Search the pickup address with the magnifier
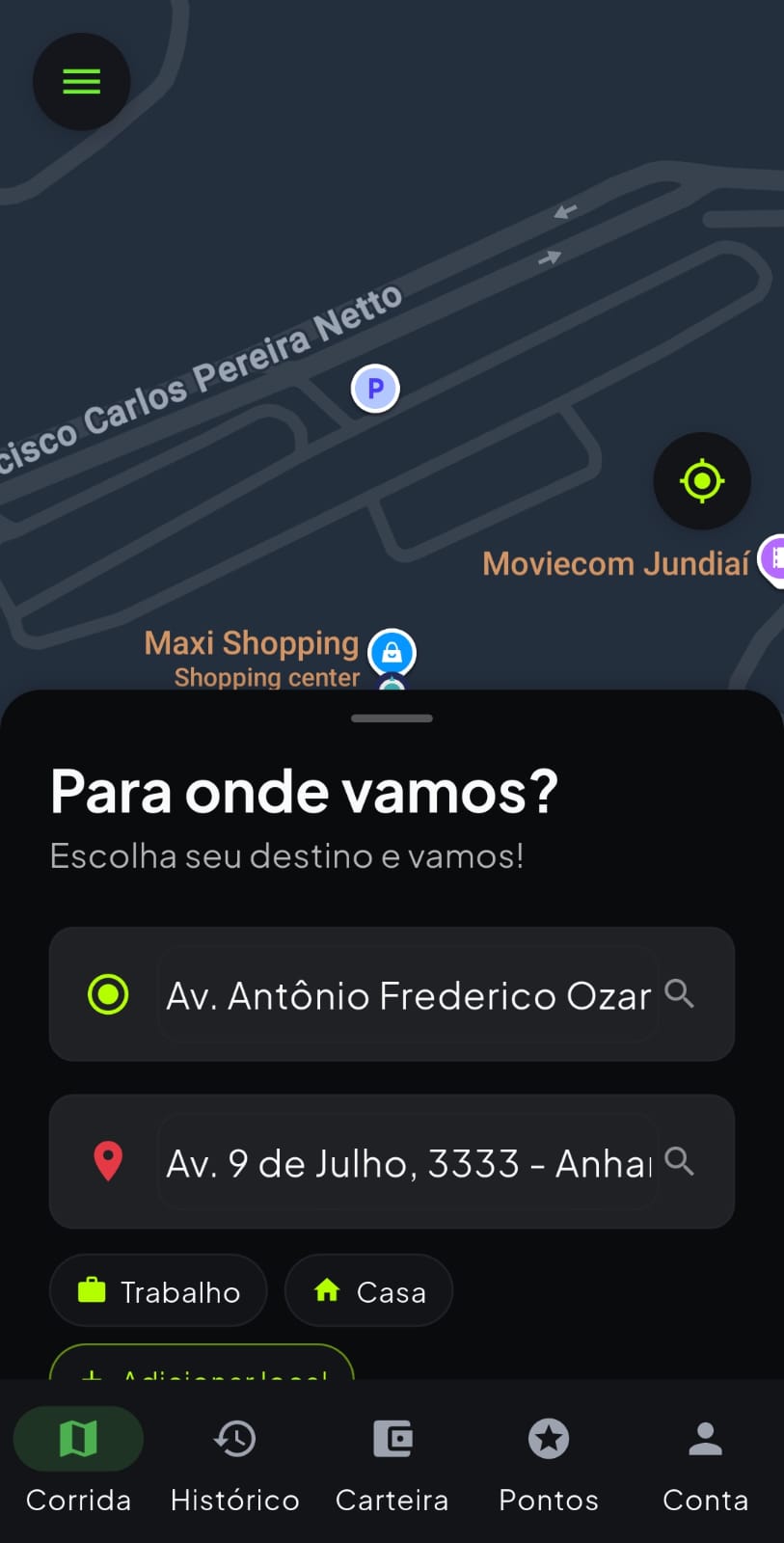This screenshot has width=784, height=1543. [x=680, y=994]
